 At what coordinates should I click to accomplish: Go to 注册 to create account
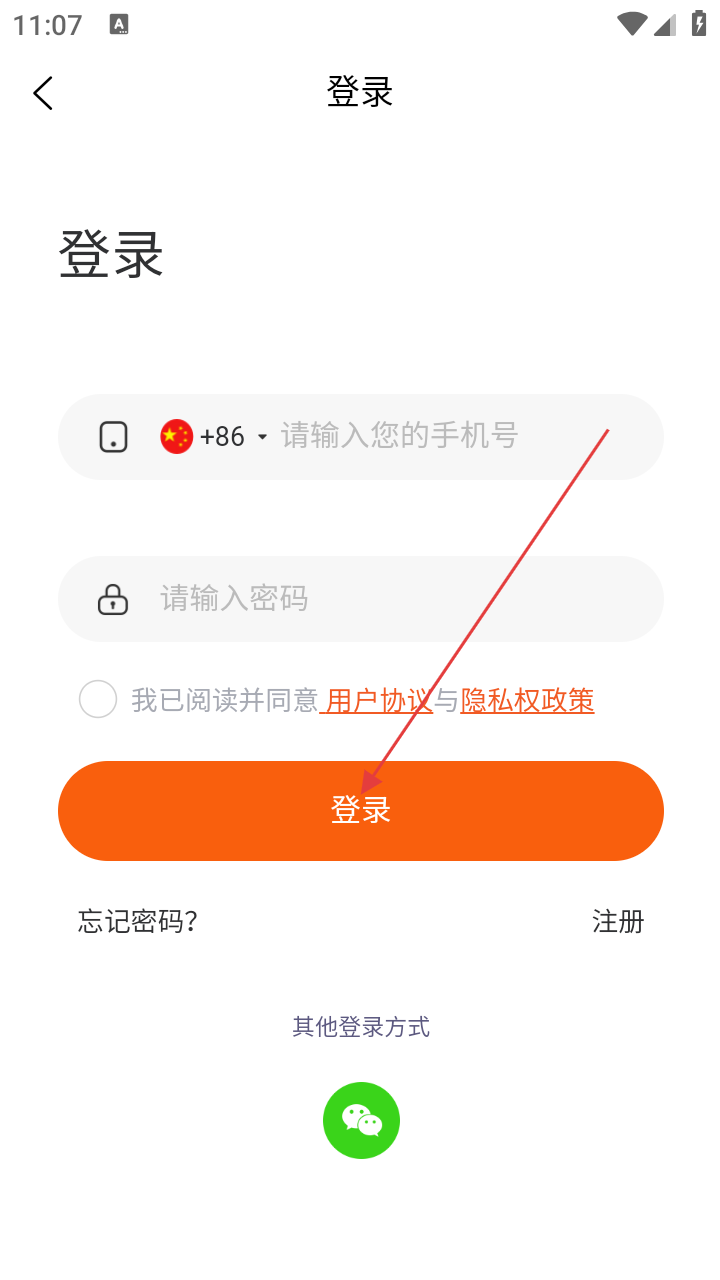point(618,921)
